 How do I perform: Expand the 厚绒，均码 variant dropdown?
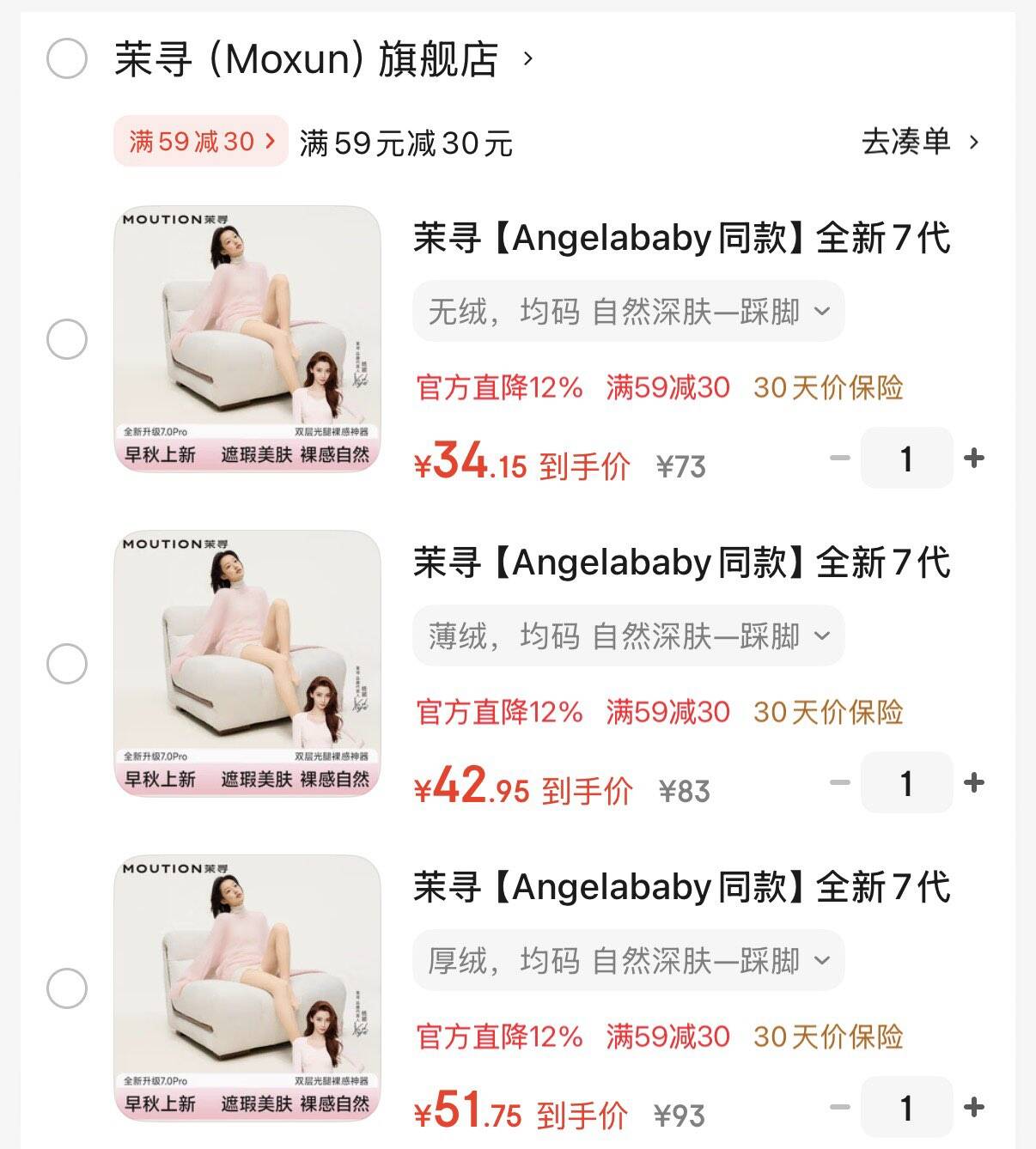[628, 960]
